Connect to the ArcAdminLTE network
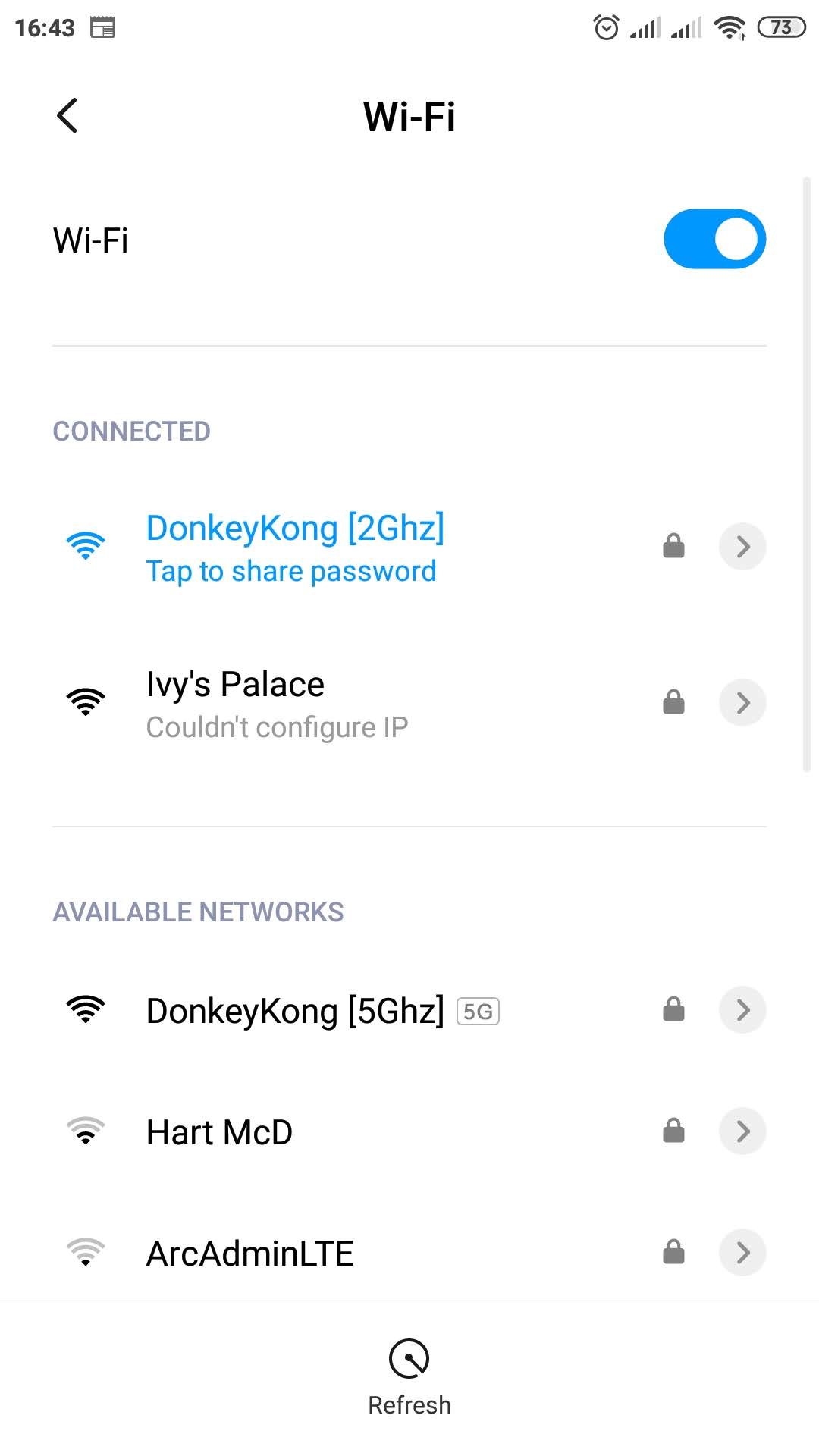Screen dimensions: 819x1456 click(x=250, y=1254)
